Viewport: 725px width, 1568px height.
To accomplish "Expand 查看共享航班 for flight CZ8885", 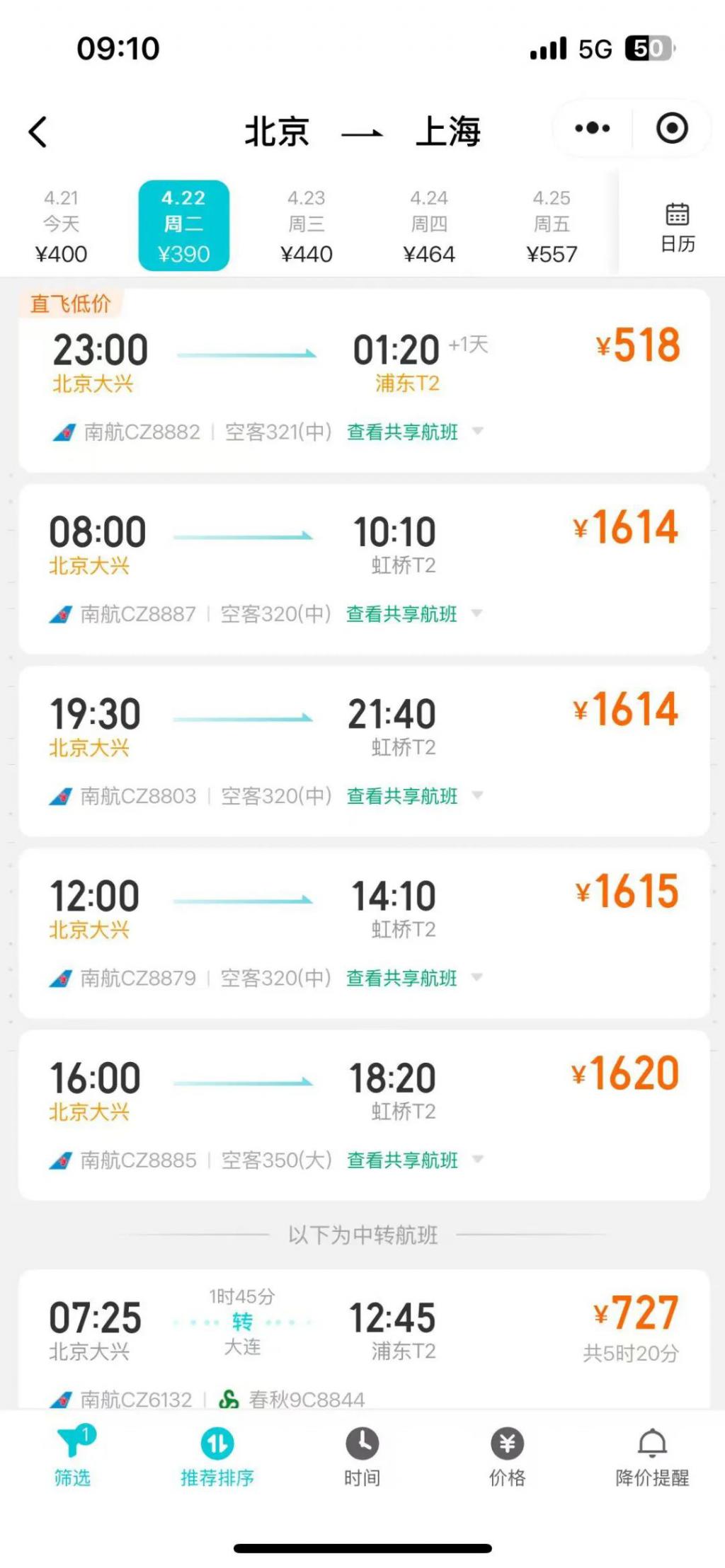I will 415,1160.
